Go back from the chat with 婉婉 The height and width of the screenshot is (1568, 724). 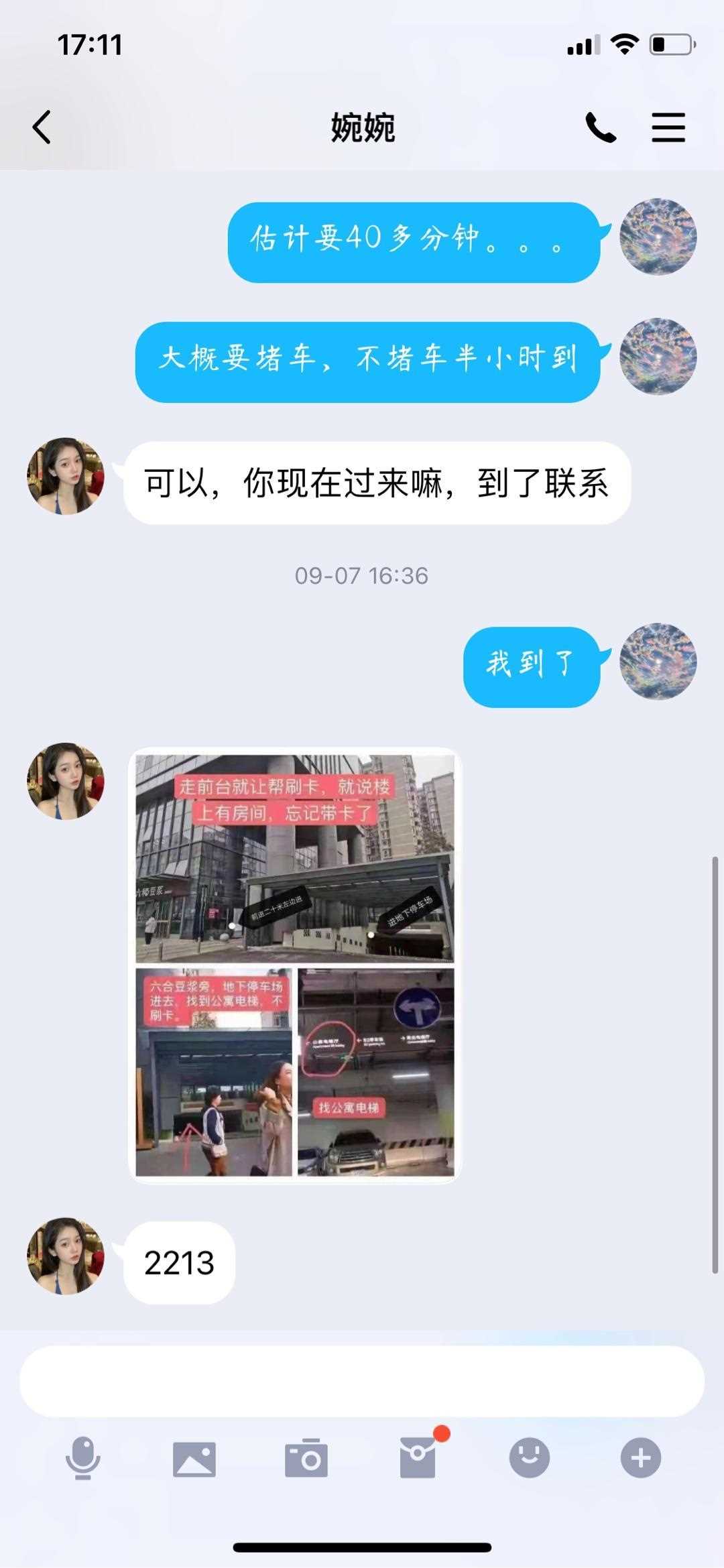tap(42, 127)
